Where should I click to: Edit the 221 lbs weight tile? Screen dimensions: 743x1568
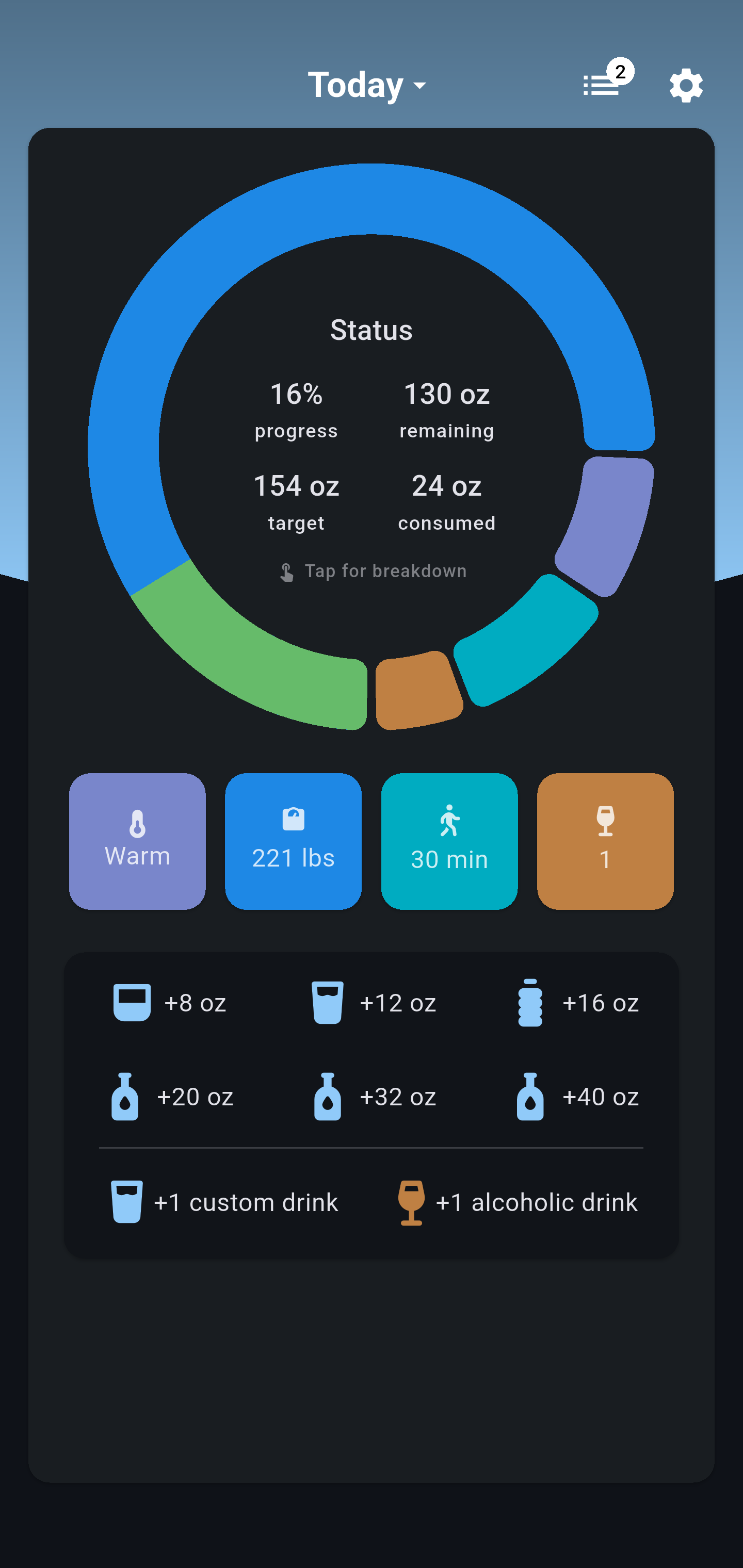pyautogui.click(x=294, y=841)
